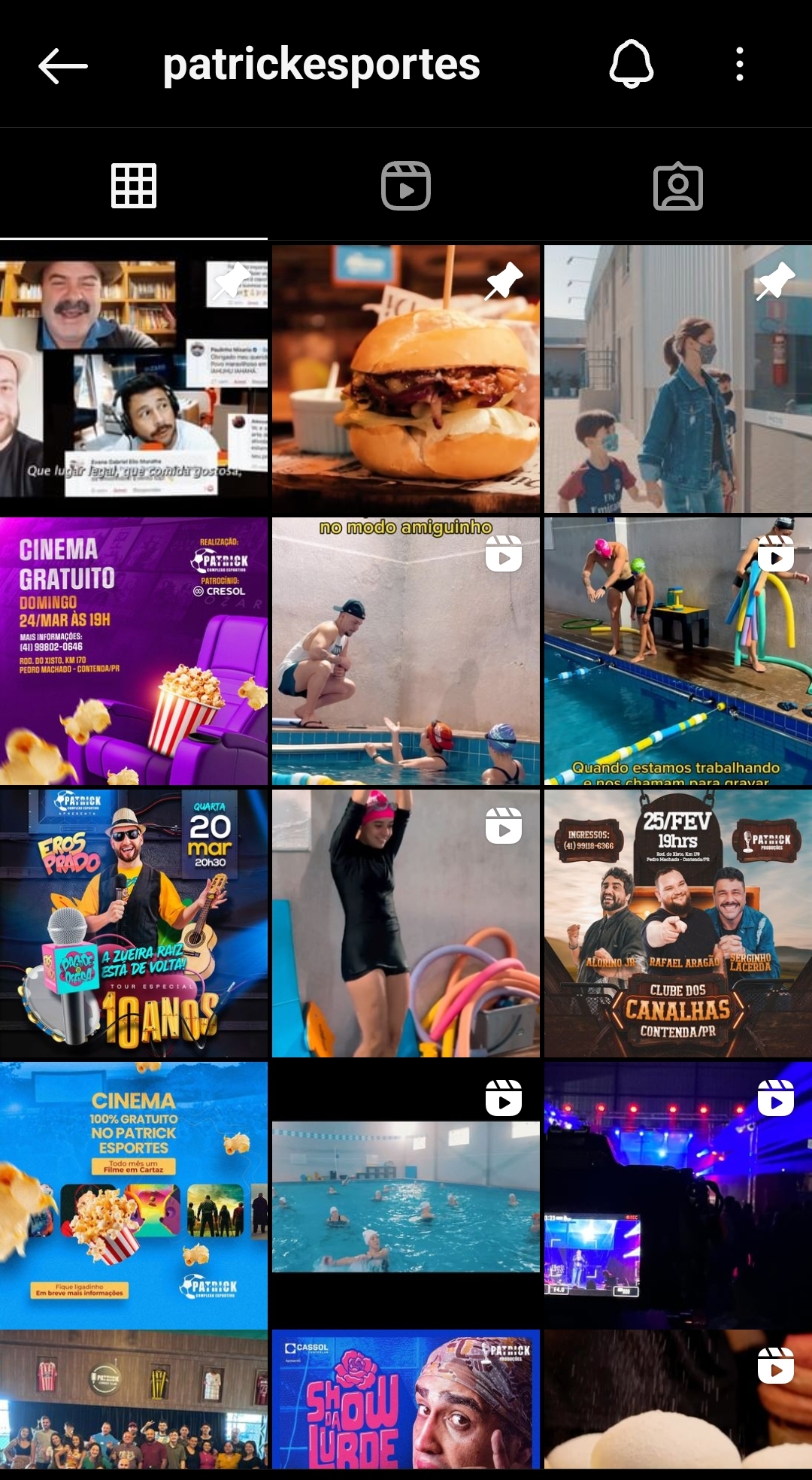Play reel of swimmer in pink cap
The height and width of the screenshot is (1480, 812).
(406, 923)
